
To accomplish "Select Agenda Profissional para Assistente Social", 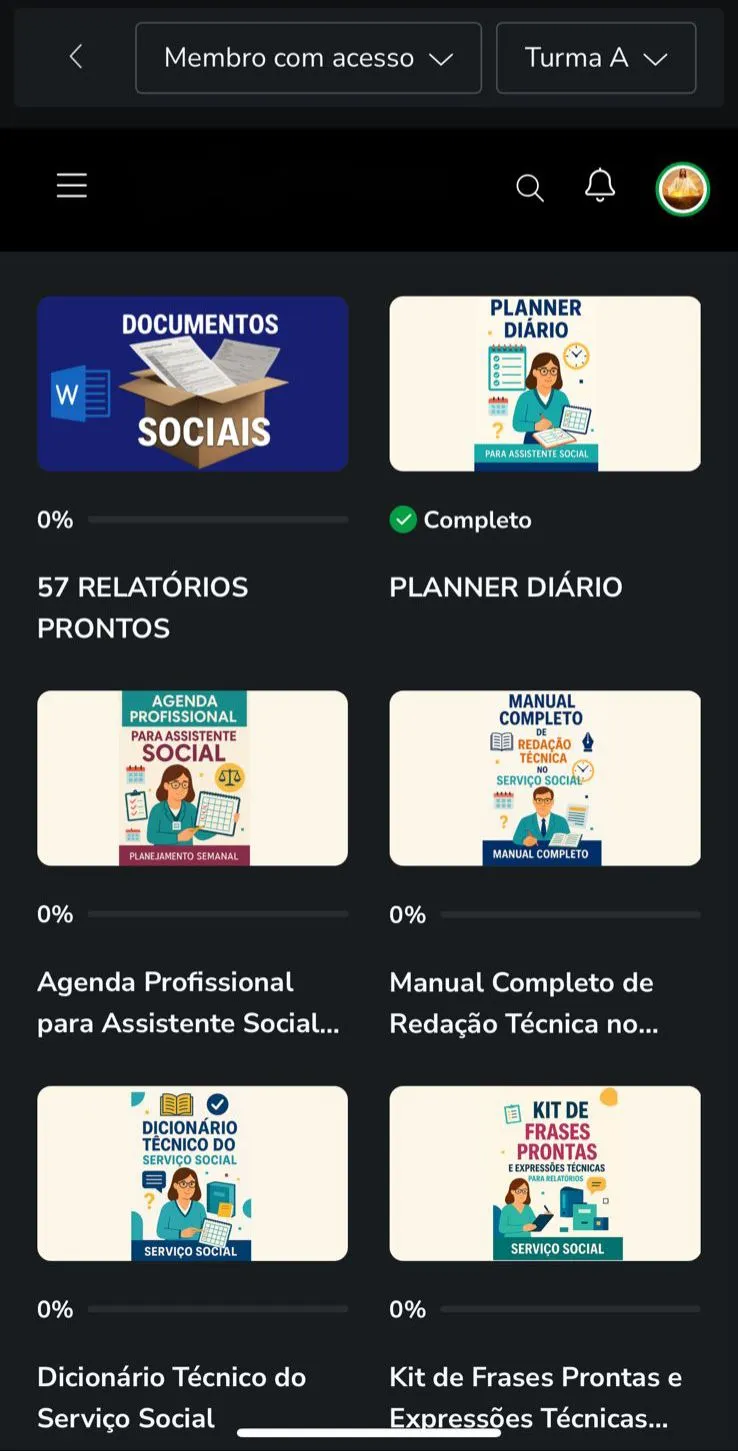I will pos(193,778).
